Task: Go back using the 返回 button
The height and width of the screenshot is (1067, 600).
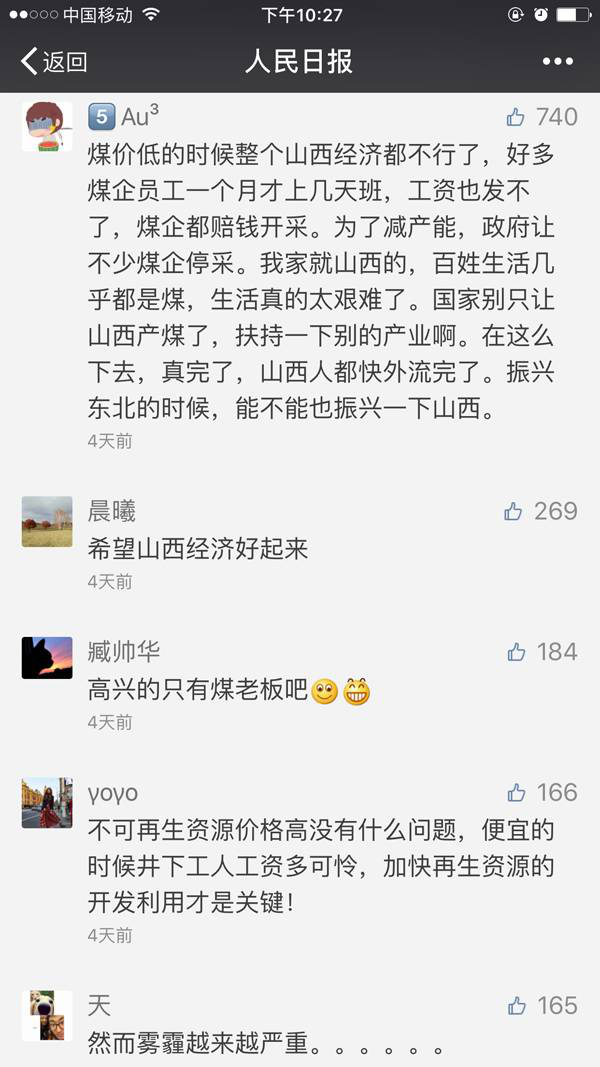Action: pos(54,62)
